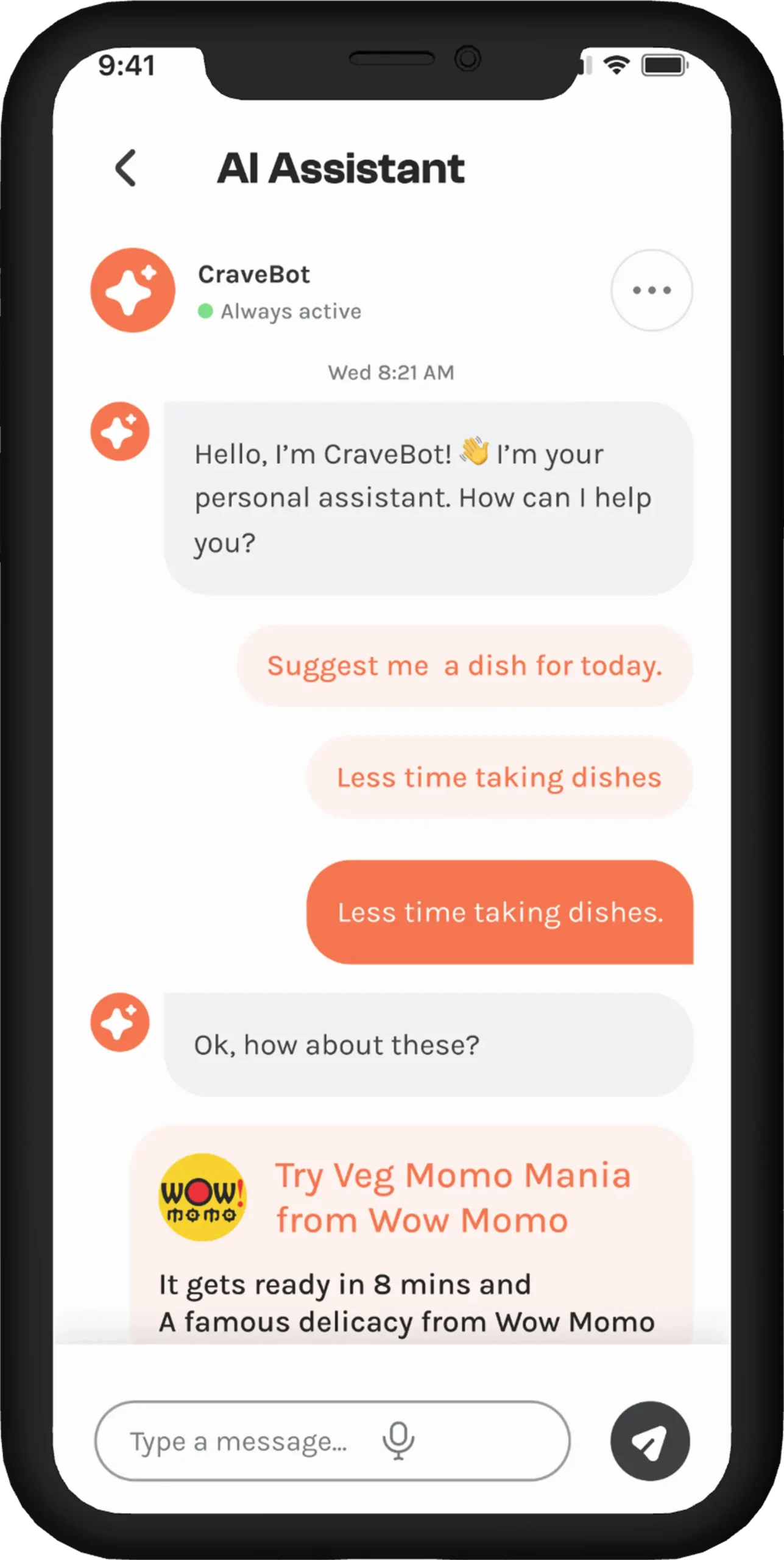Viewport: 784px width, 1560px height.
Task: Open the Veg Momo Mania recommendation card
Action: 411,1237
